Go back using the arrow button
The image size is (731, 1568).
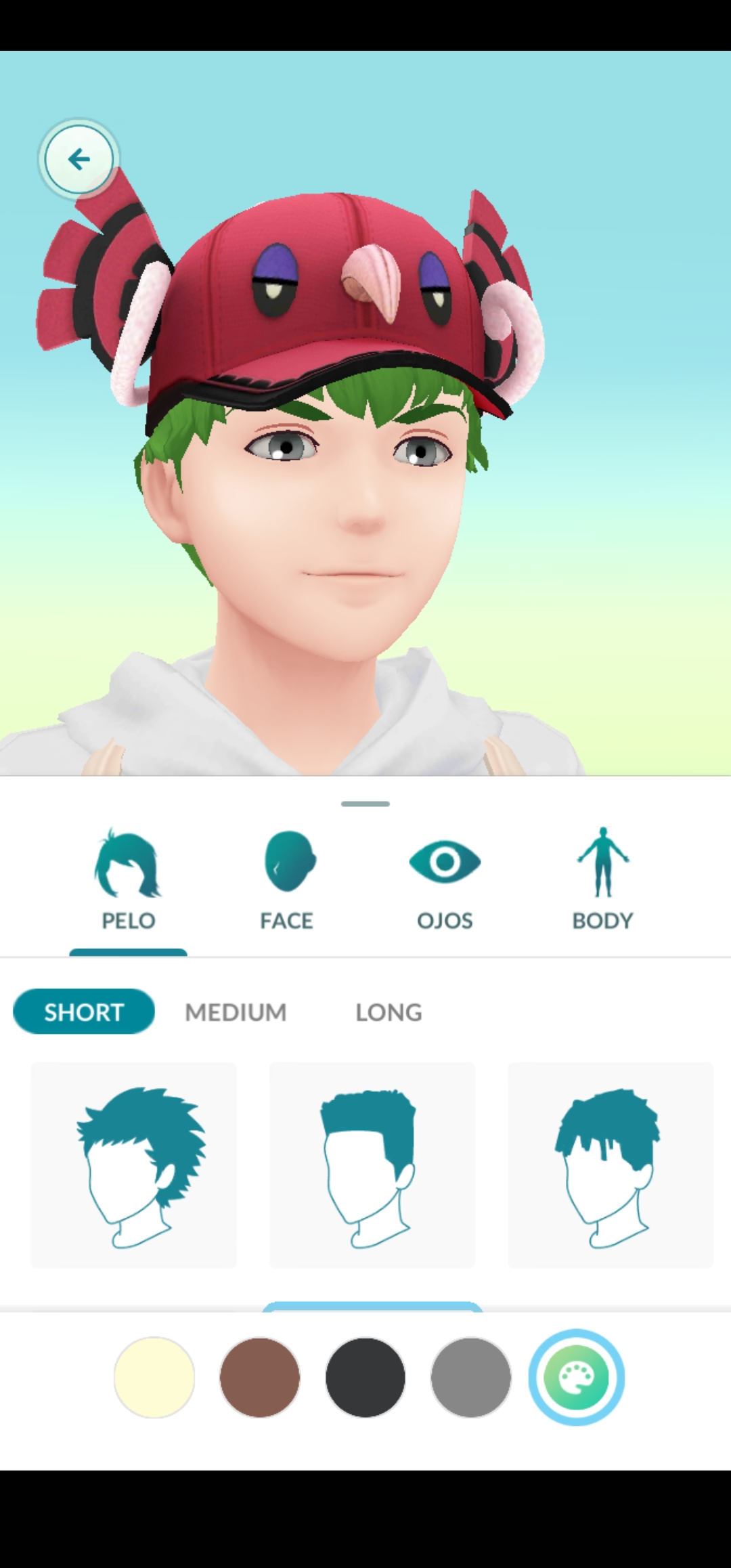(79, 159)
